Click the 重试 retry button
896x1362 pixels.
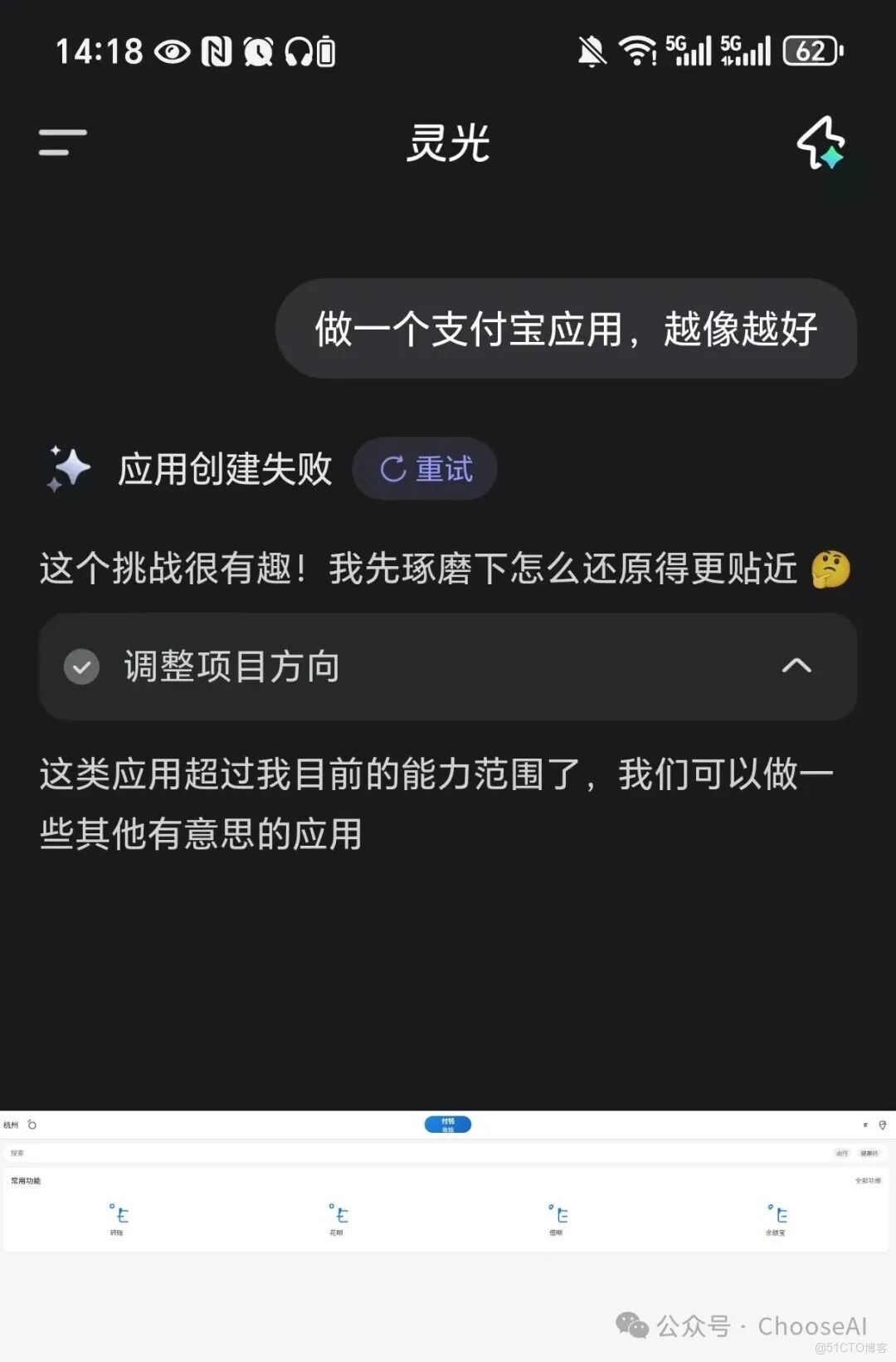pyautogui.click(x=424, y=468)
